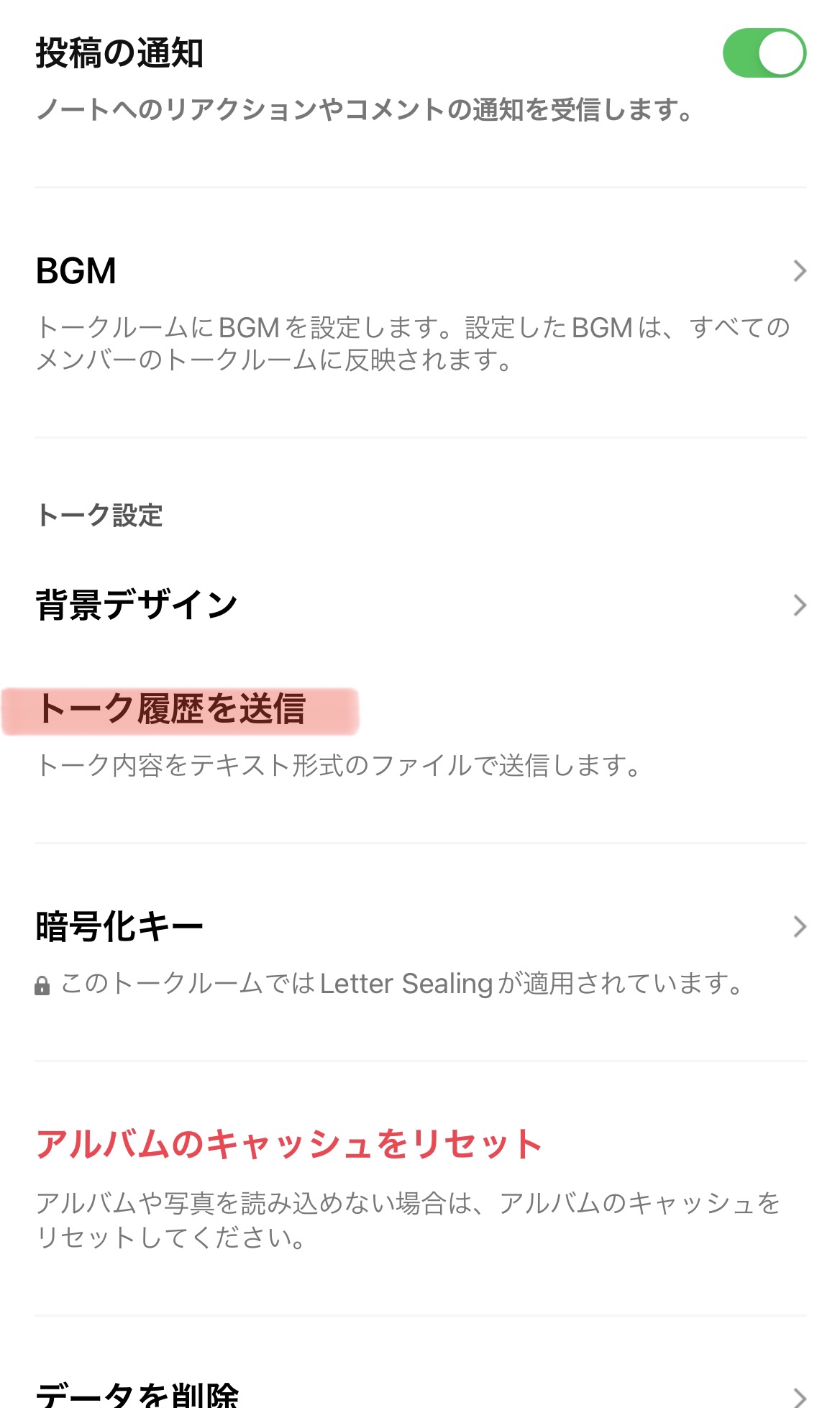The image size is (840, 1408).
Task: Open 背景デザイン settings
Action: click(x=420, y=605)
